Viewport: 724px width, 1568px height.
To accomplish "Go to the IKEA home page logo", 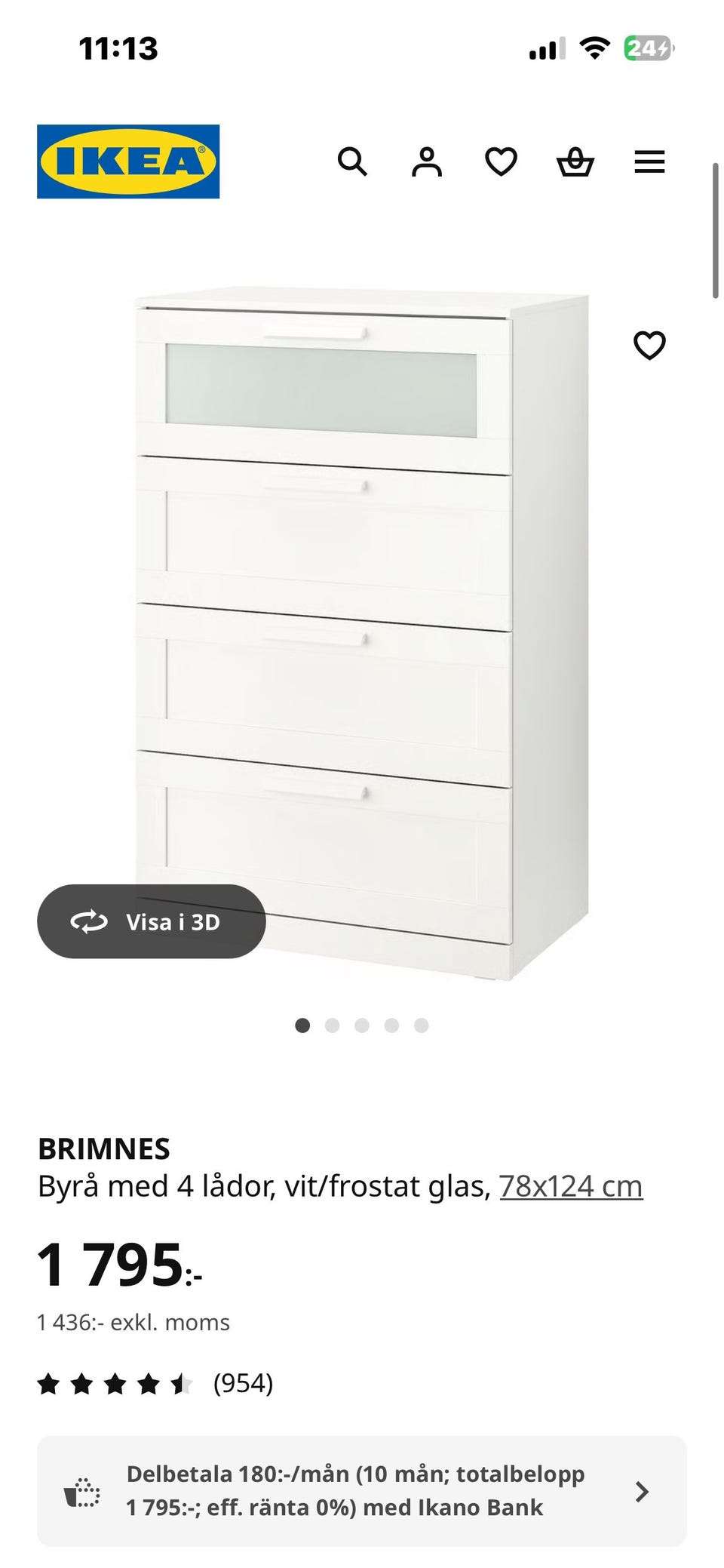I will 128,161.
